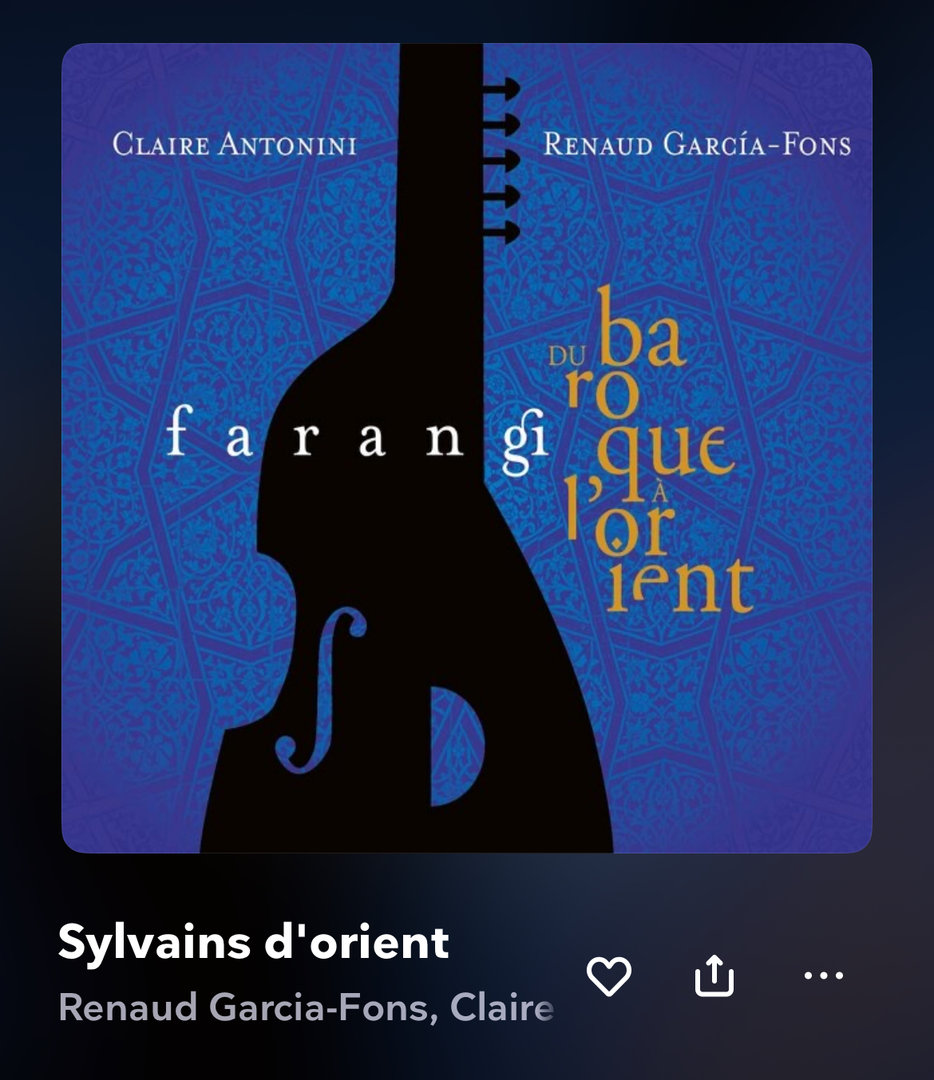Share the current track
934x1080 pixels.
[714, 976]
